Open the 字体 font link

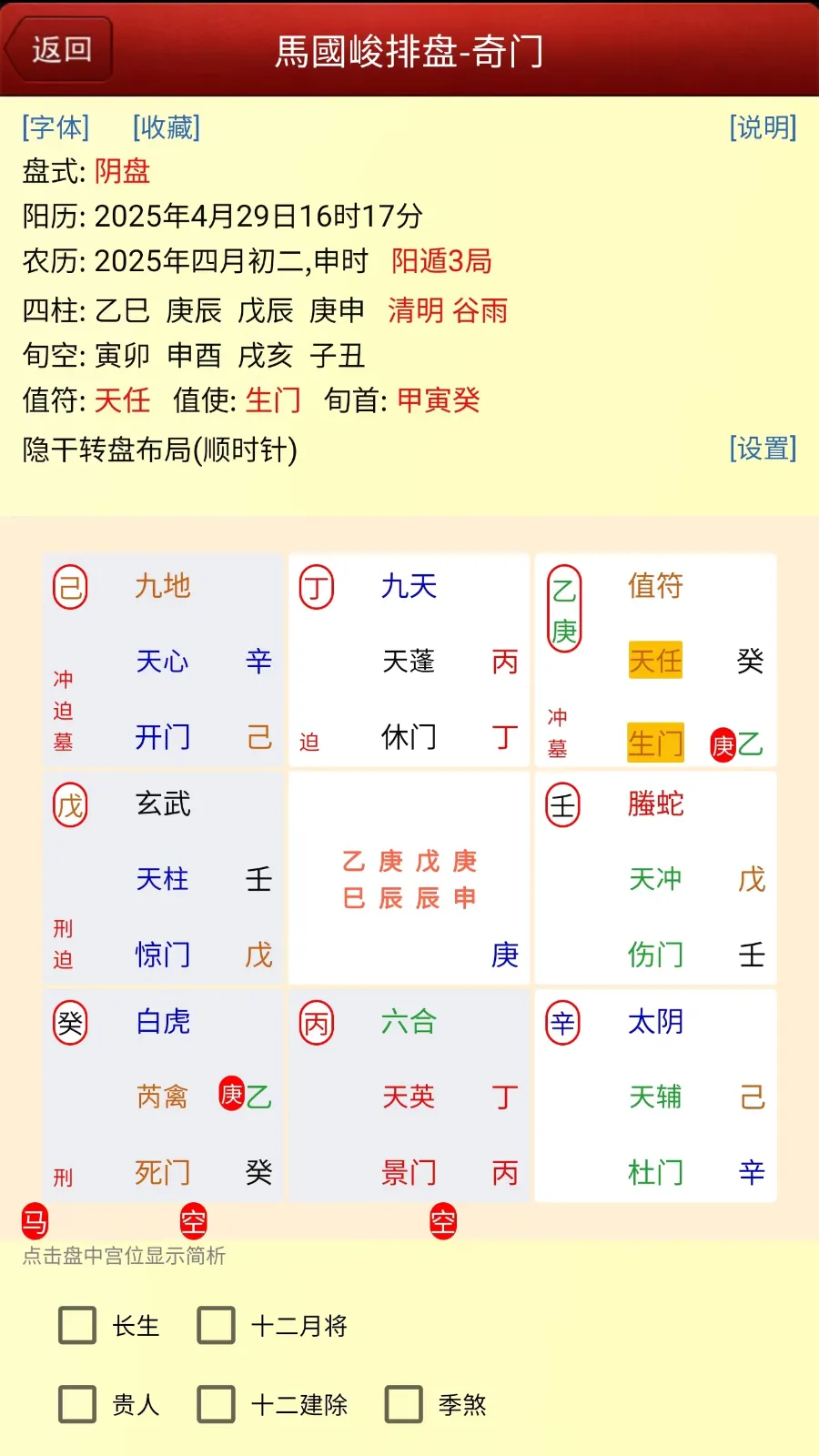tap(56, 127)
